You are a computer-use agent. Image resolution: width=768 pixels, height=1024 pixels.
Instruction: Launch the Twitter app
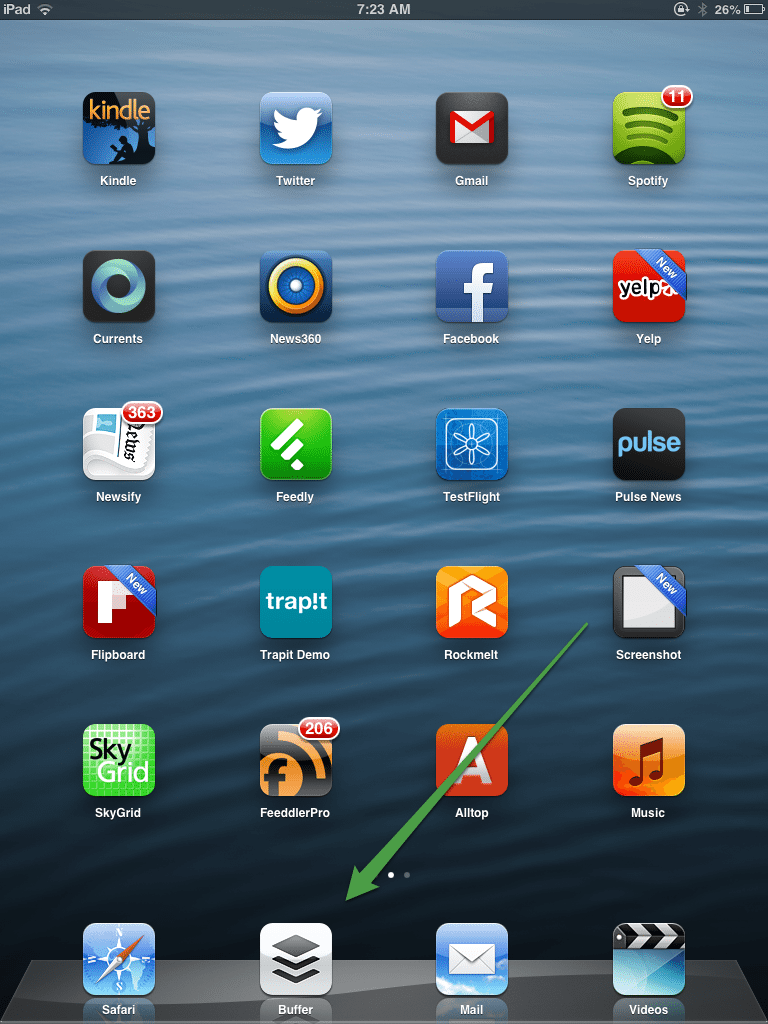(296, 129)
